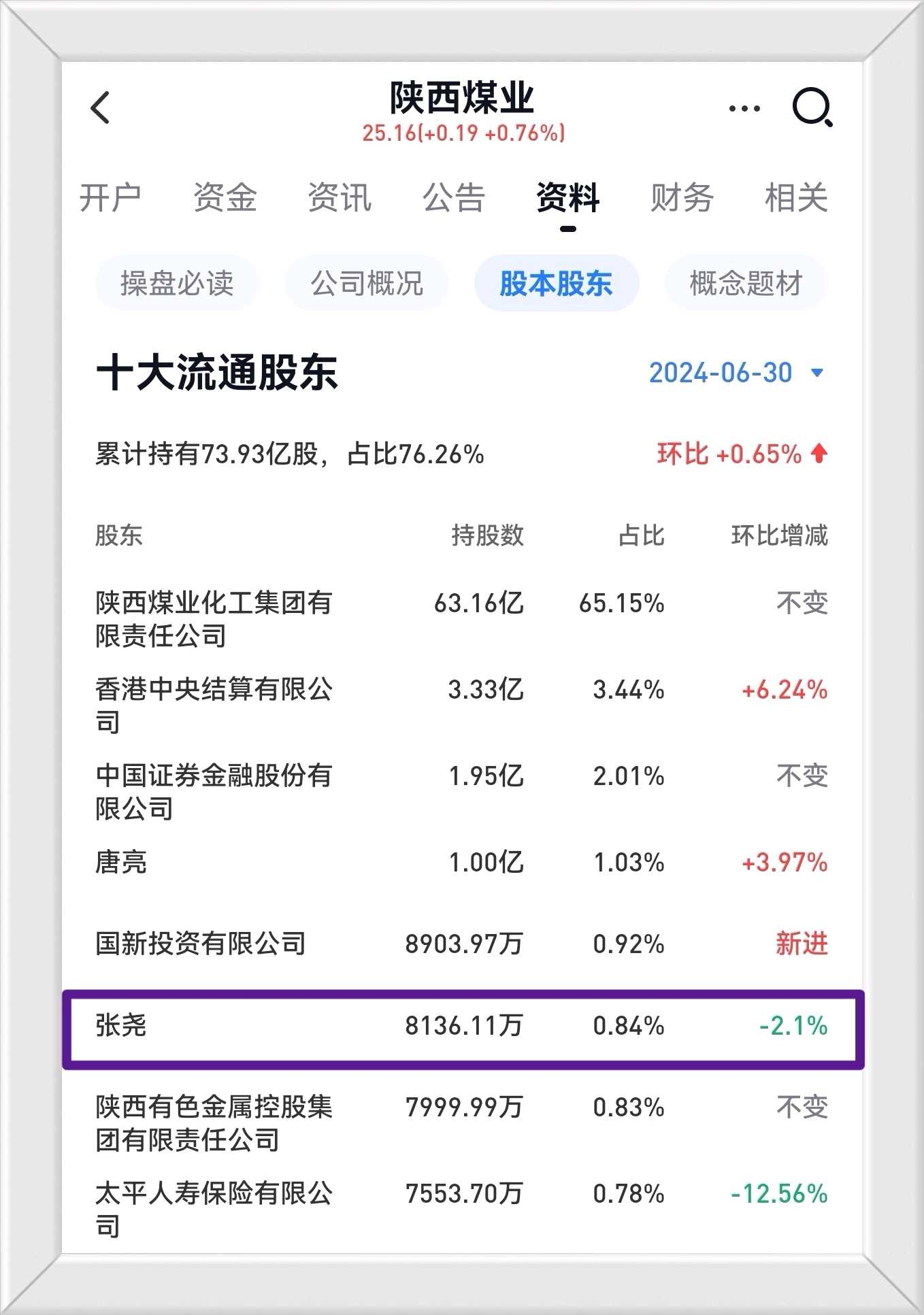
Task: Switch to the 财务 tab
Action: (681, 198)
